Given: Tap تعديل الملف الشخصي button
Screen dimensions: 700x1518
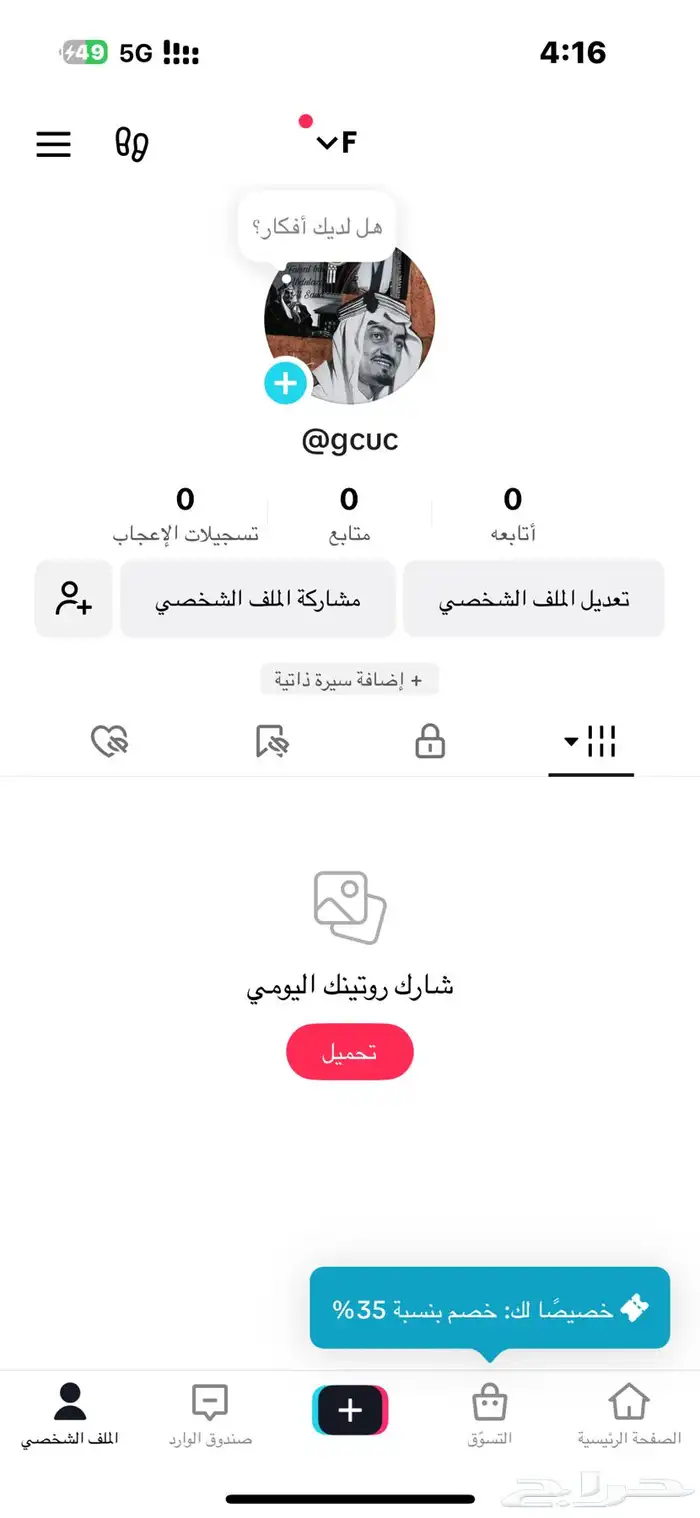Looking at the screenshot, I should [534, 599].
